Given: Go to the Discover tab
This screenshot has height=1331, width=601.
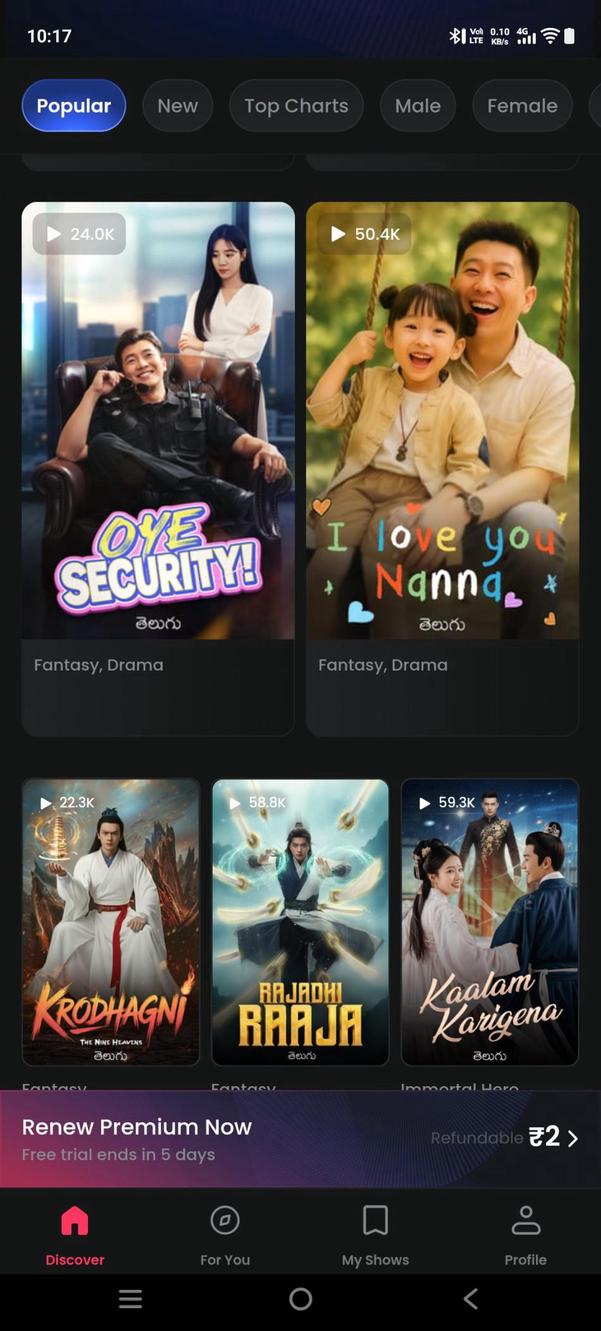Looking at the screenshot, I should pos(75,1235).
